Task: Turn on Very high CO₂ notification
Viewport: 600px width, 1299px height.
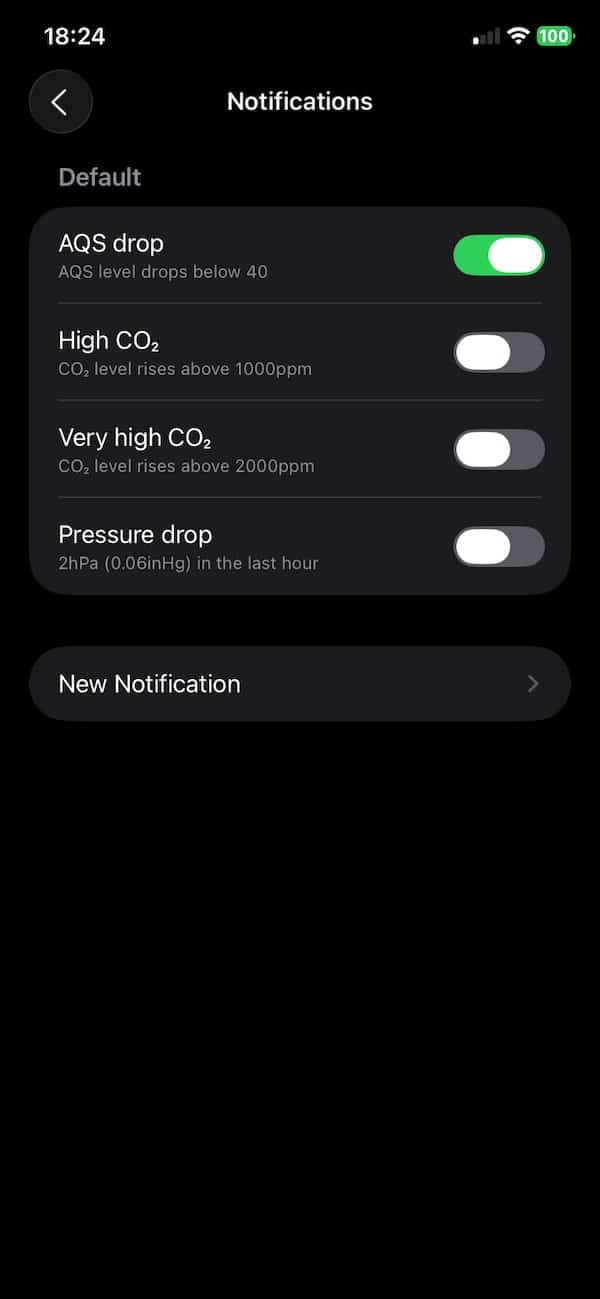Action: point(499,449)
